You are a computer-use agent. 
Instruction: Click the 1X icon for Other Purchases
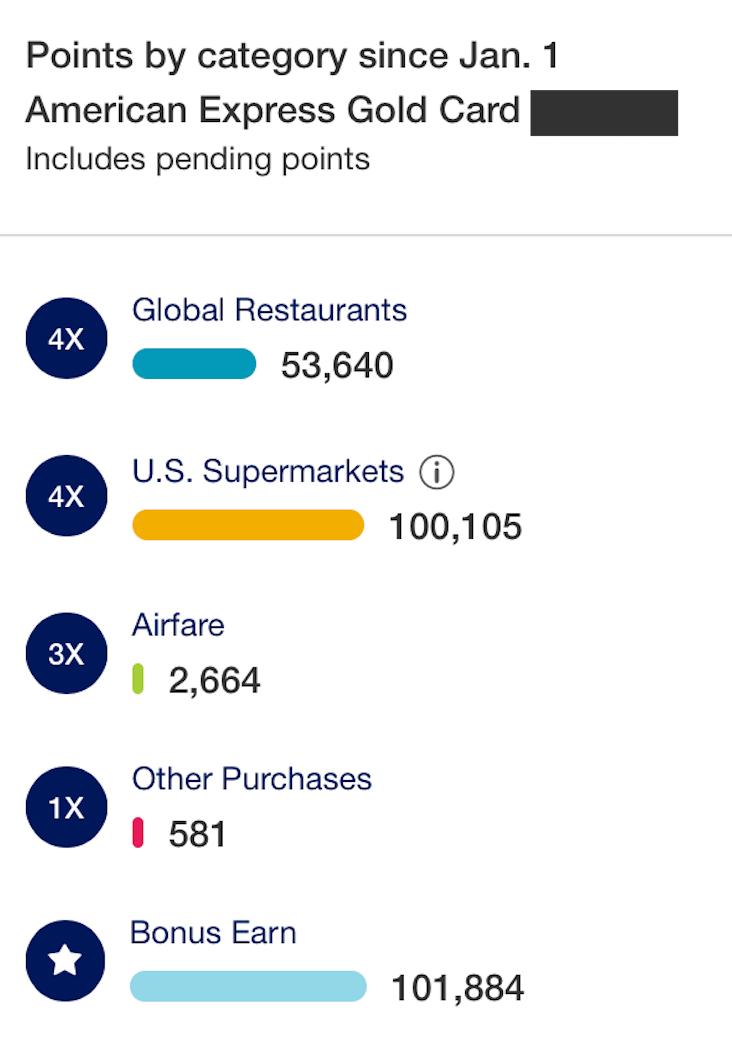click(66, 807)
